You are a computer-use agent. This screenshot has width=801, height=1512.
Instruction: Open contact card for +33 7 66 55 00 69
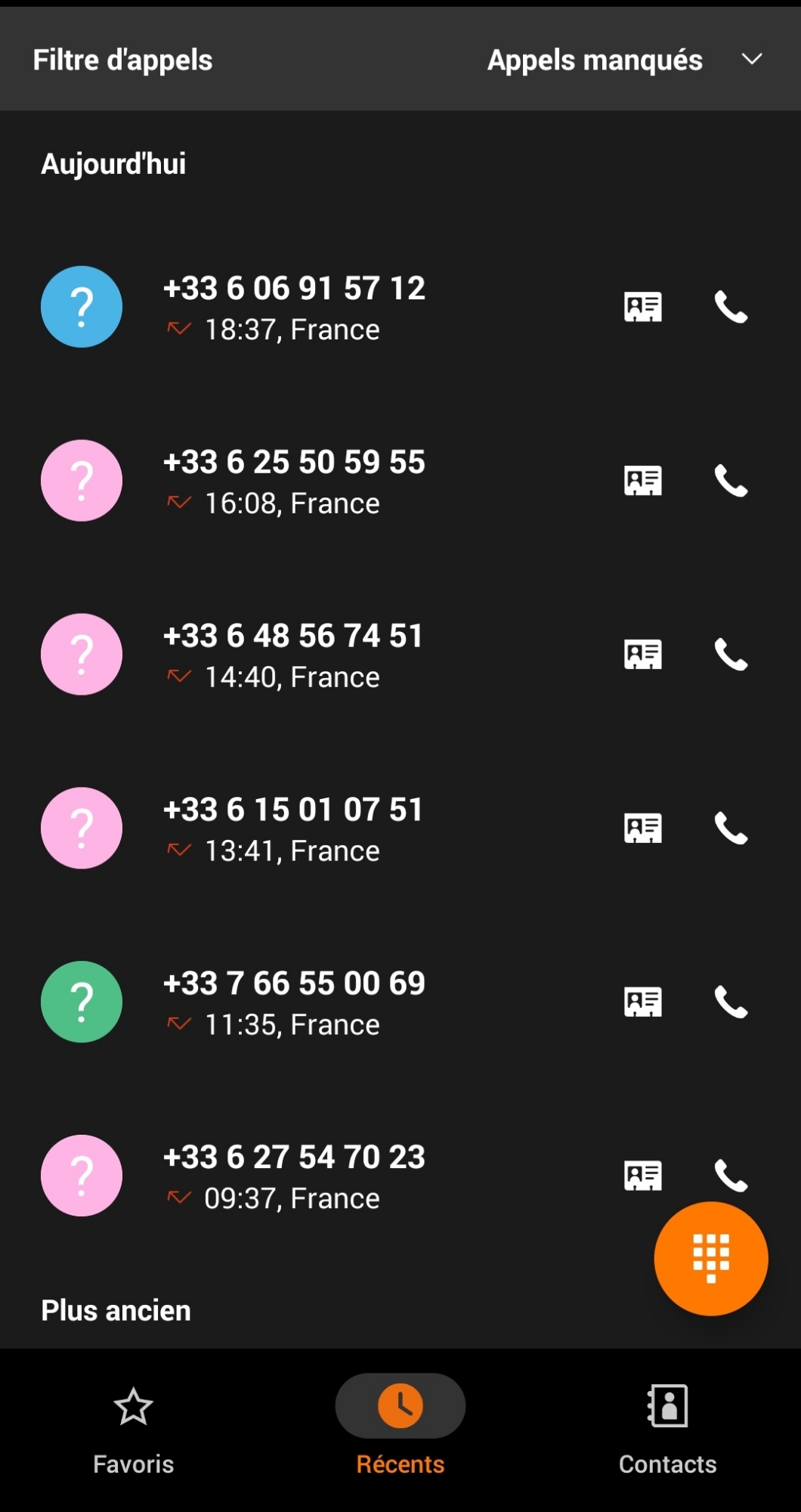[643, 1002]
